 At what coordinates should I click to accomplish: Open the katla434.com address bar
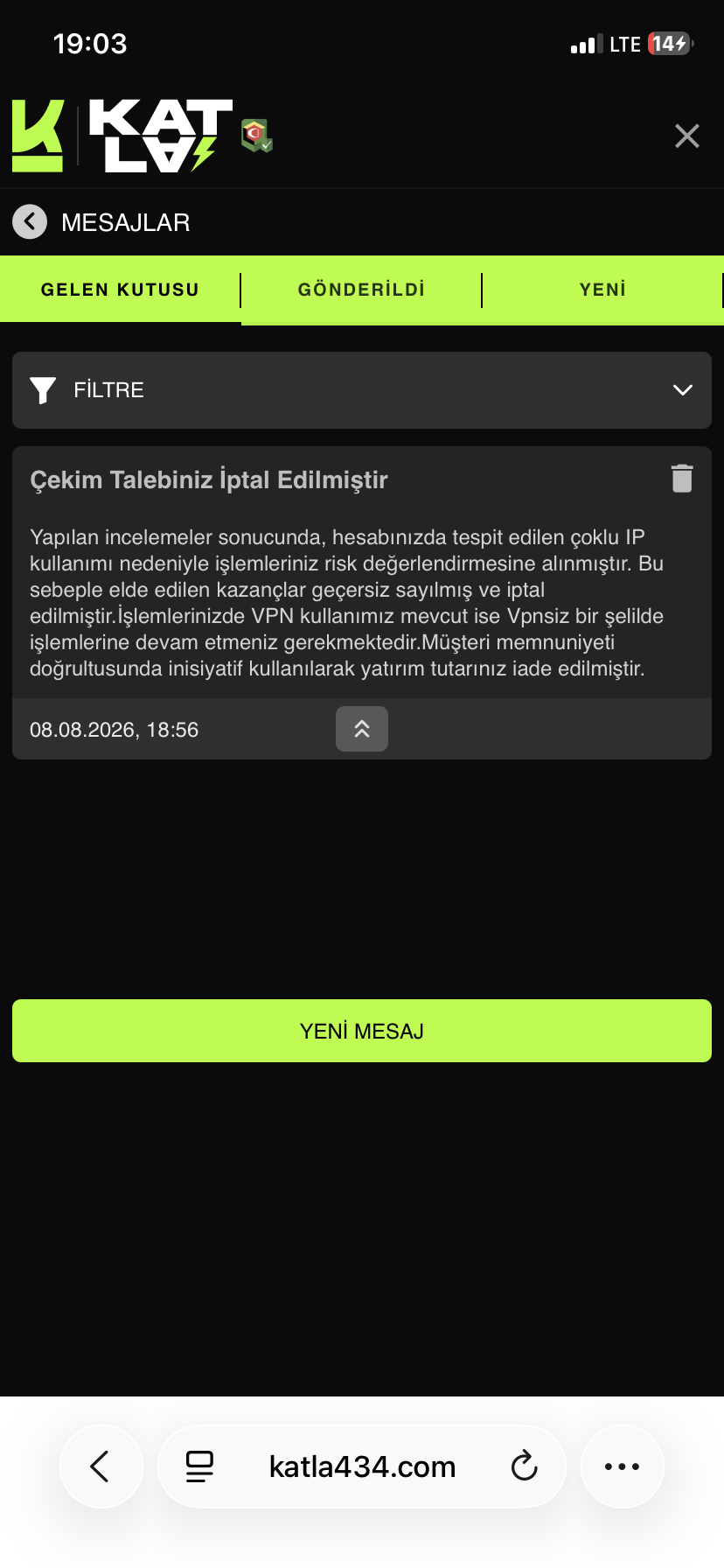coord(362,1466)
